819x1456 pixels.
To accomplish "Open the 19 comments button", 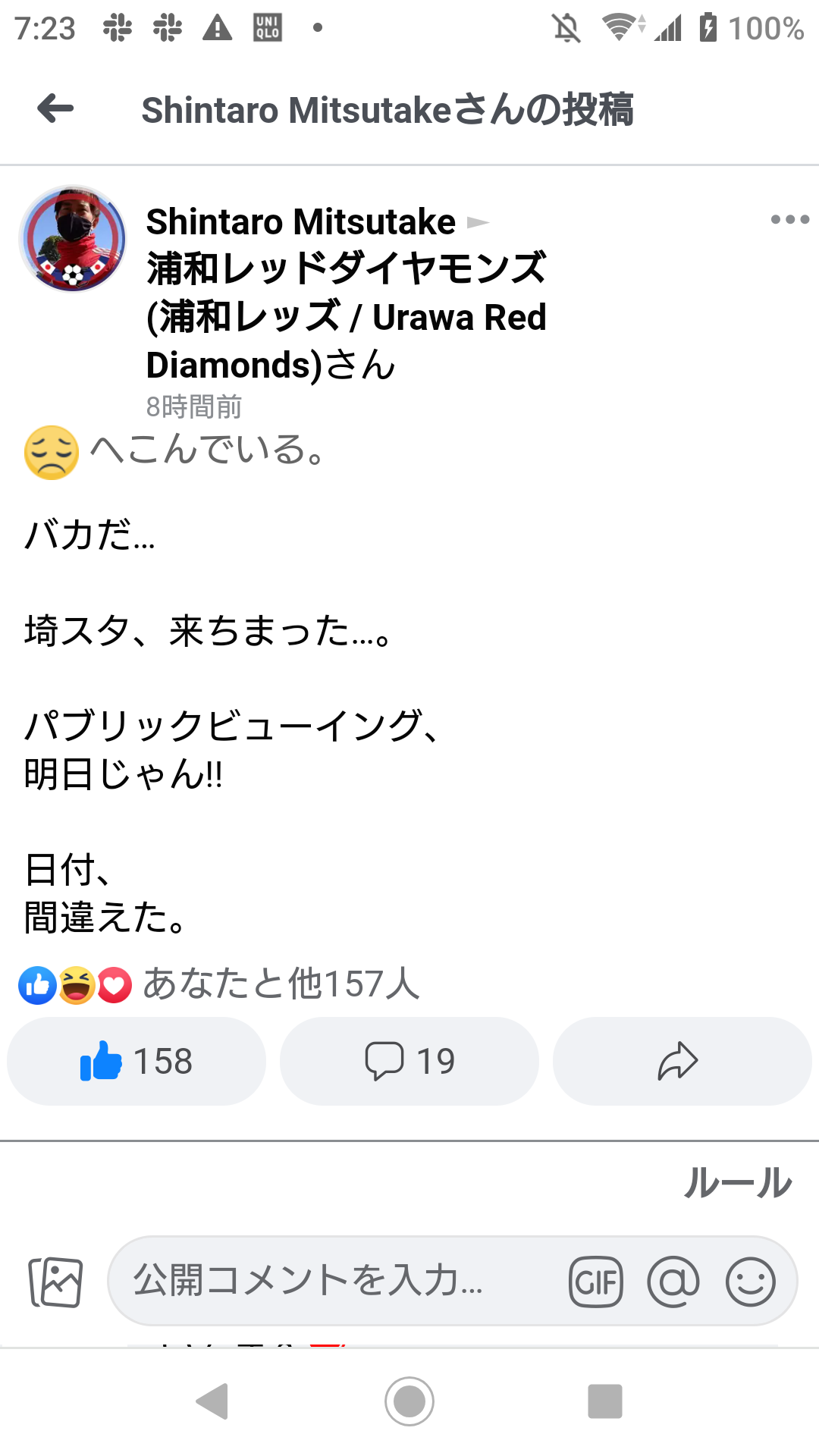I will tap(409, 1061).
